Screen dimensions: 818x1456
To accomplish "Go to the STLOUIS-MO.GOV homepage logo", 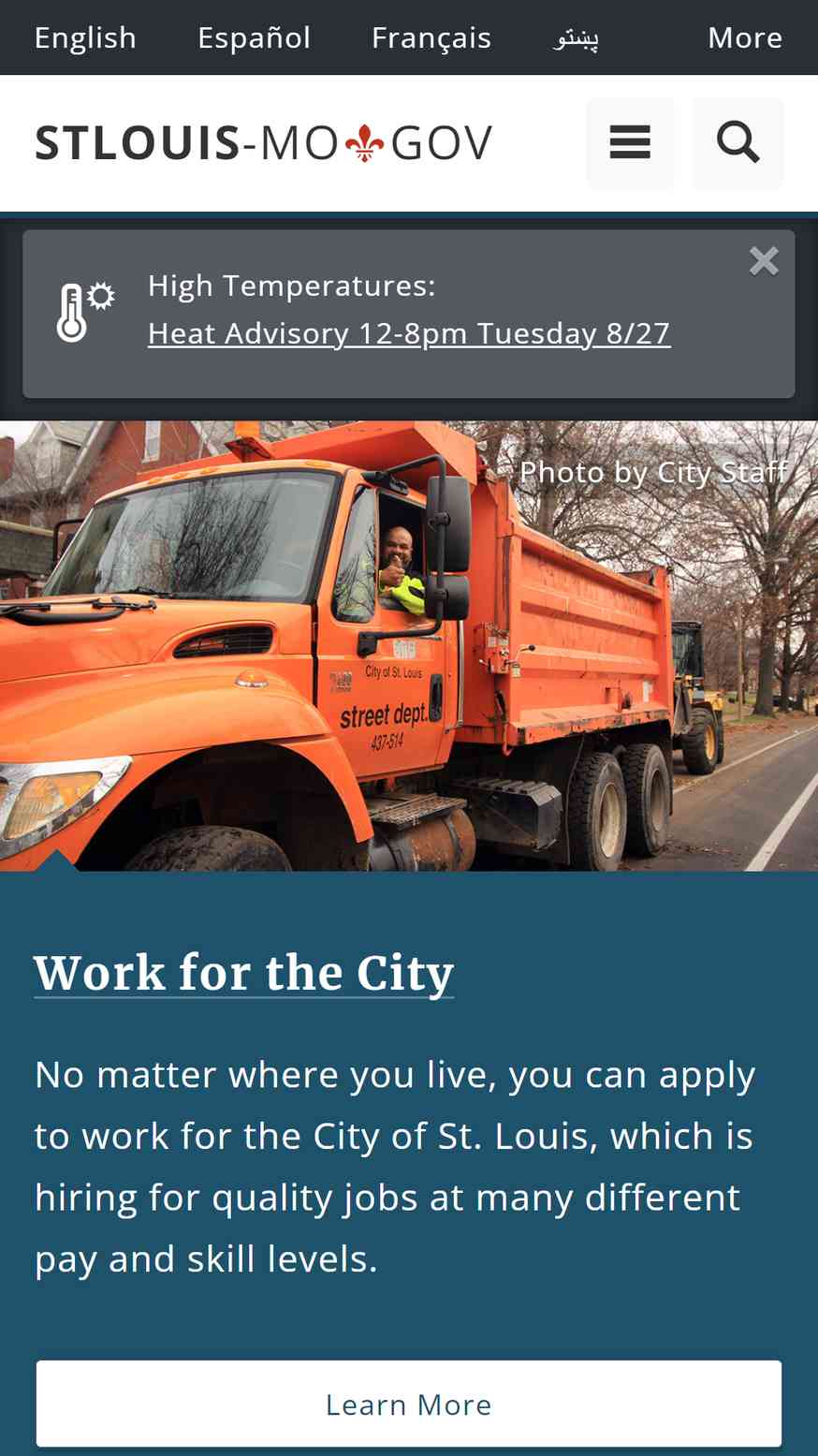I will coord(263,143).
